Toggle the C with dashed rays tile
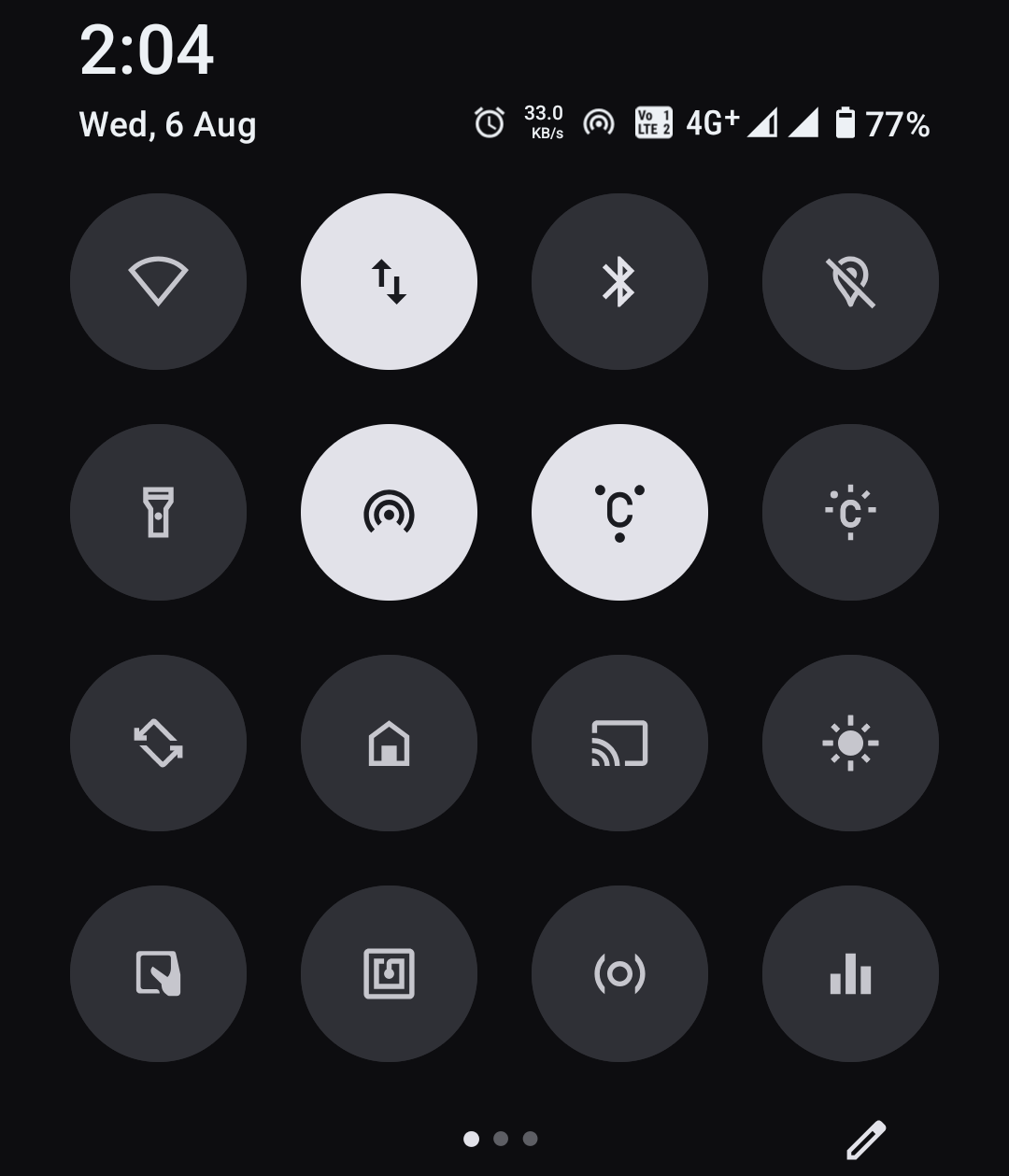This screenshot has width=1009, height=1176. click(850, 512)
